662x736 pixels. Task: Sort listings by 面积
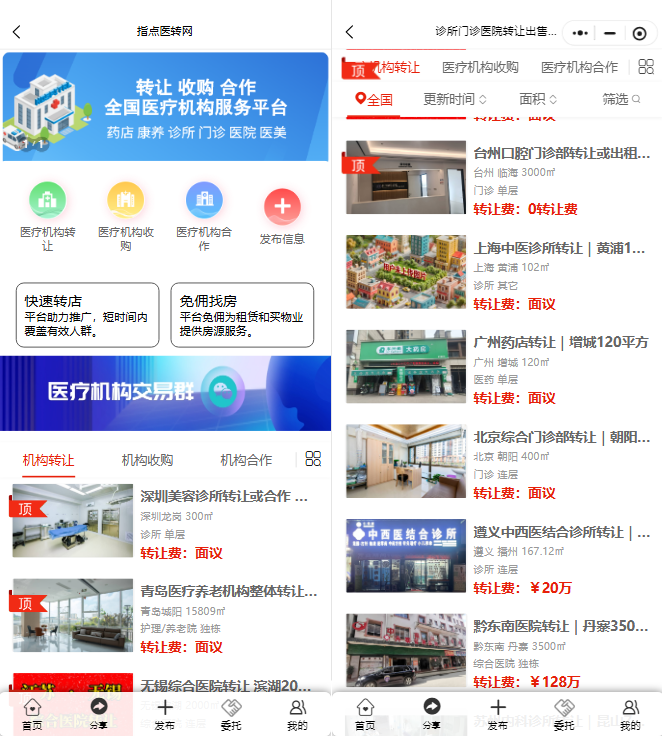(x=538, y=99)
